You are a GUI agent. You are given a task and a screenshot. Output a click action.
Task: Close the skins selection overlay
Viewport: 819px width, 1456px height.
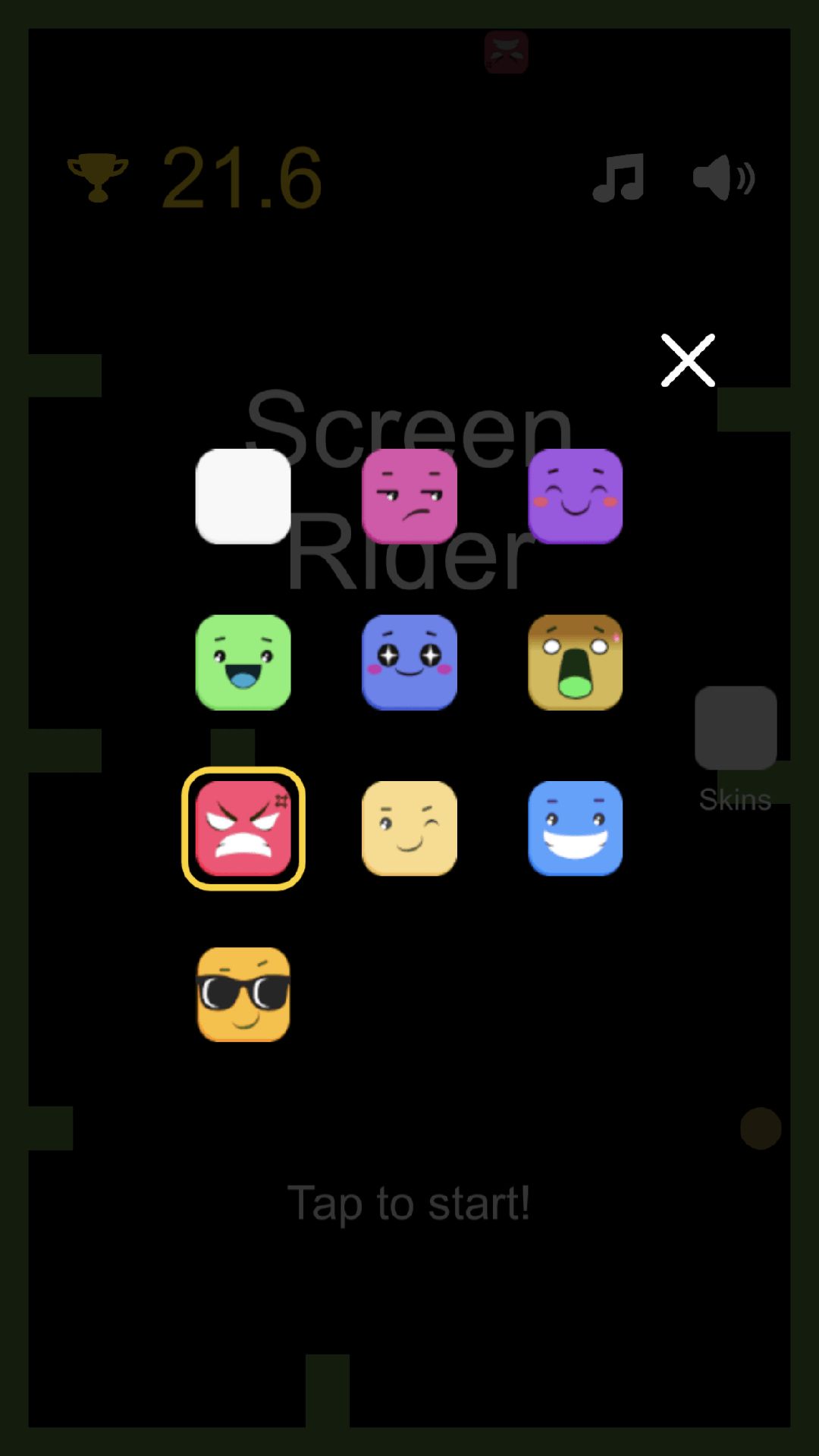tap(688, 360)
